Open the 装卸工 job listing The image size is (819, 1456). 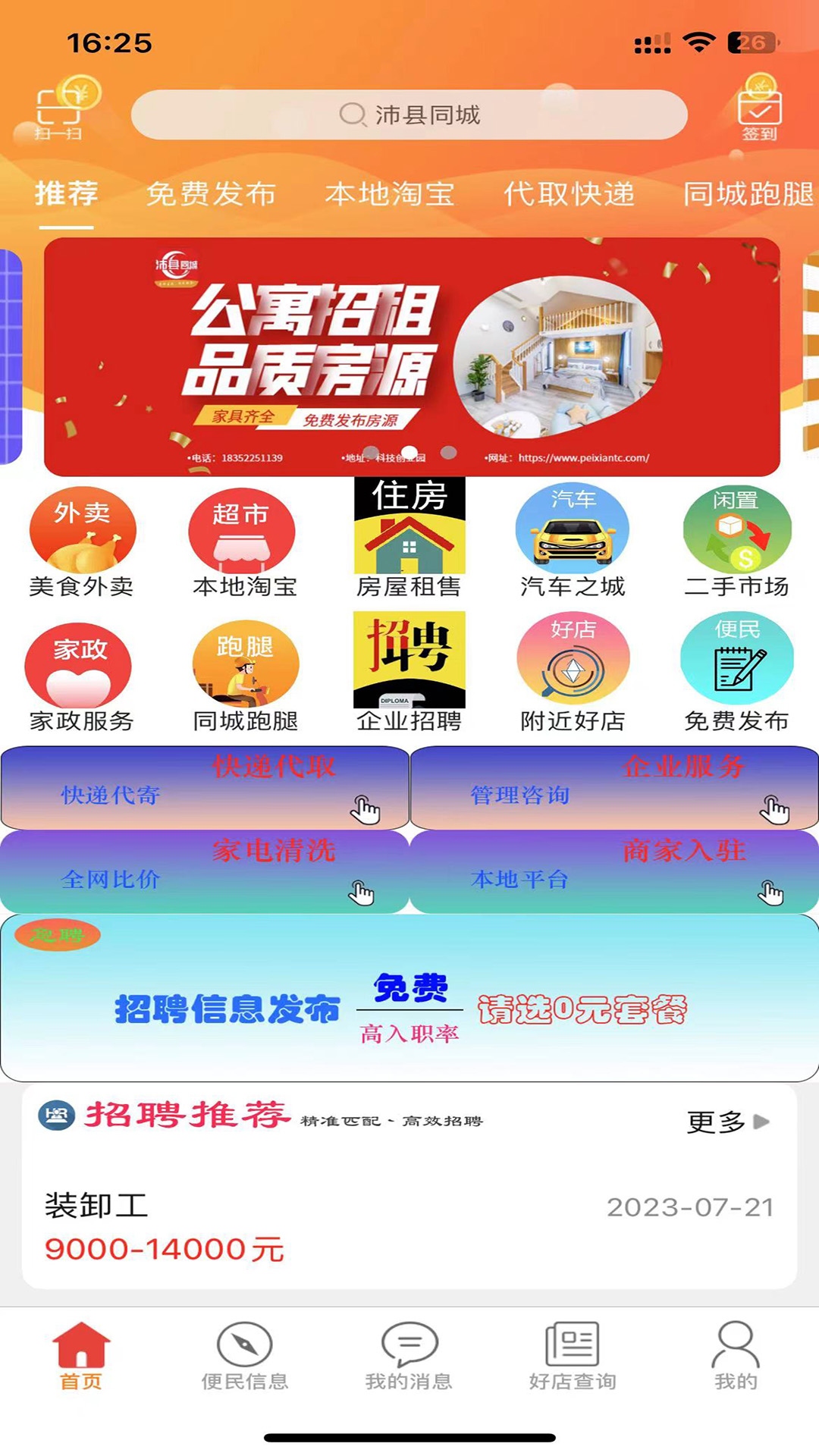409,1226
